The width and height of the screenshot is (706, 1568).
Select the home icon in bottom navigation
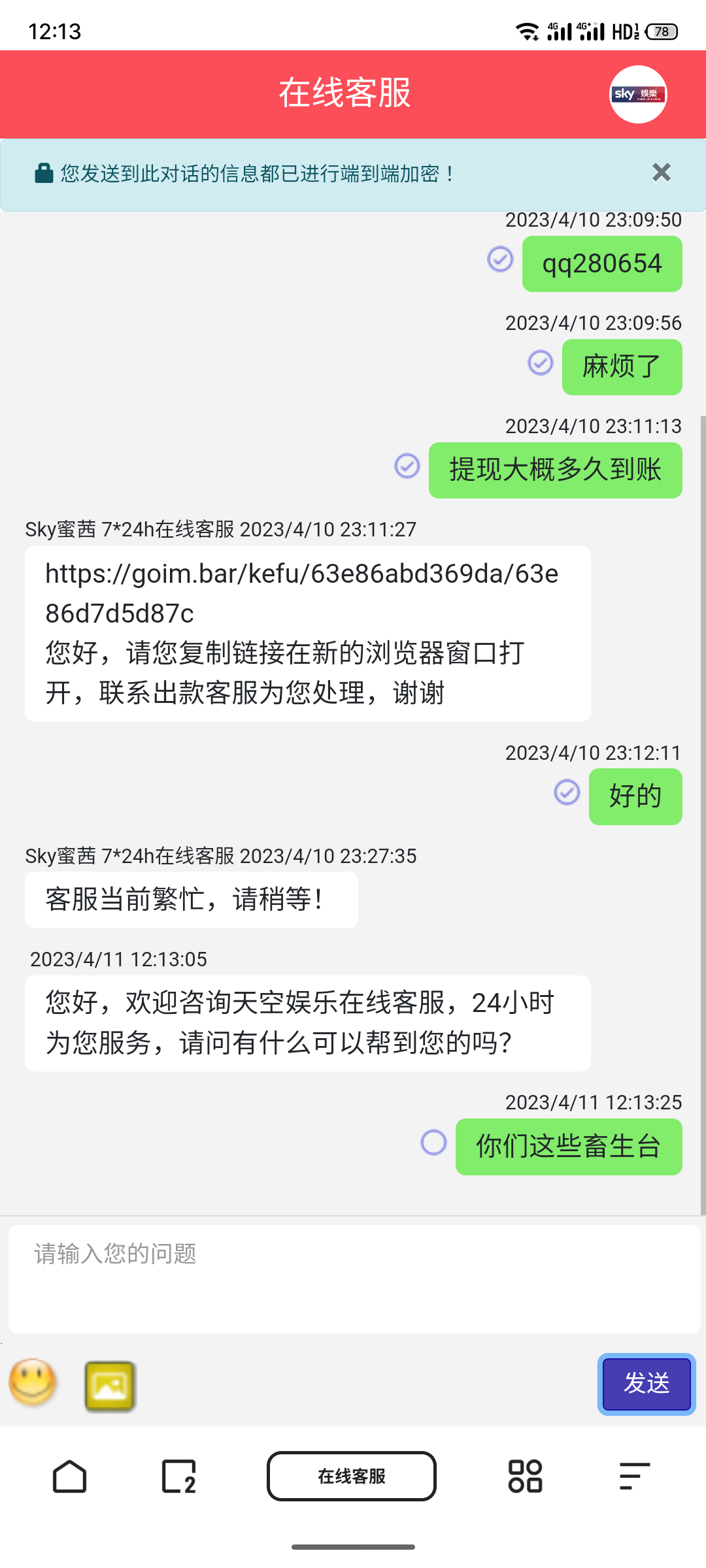point(70,1477)
